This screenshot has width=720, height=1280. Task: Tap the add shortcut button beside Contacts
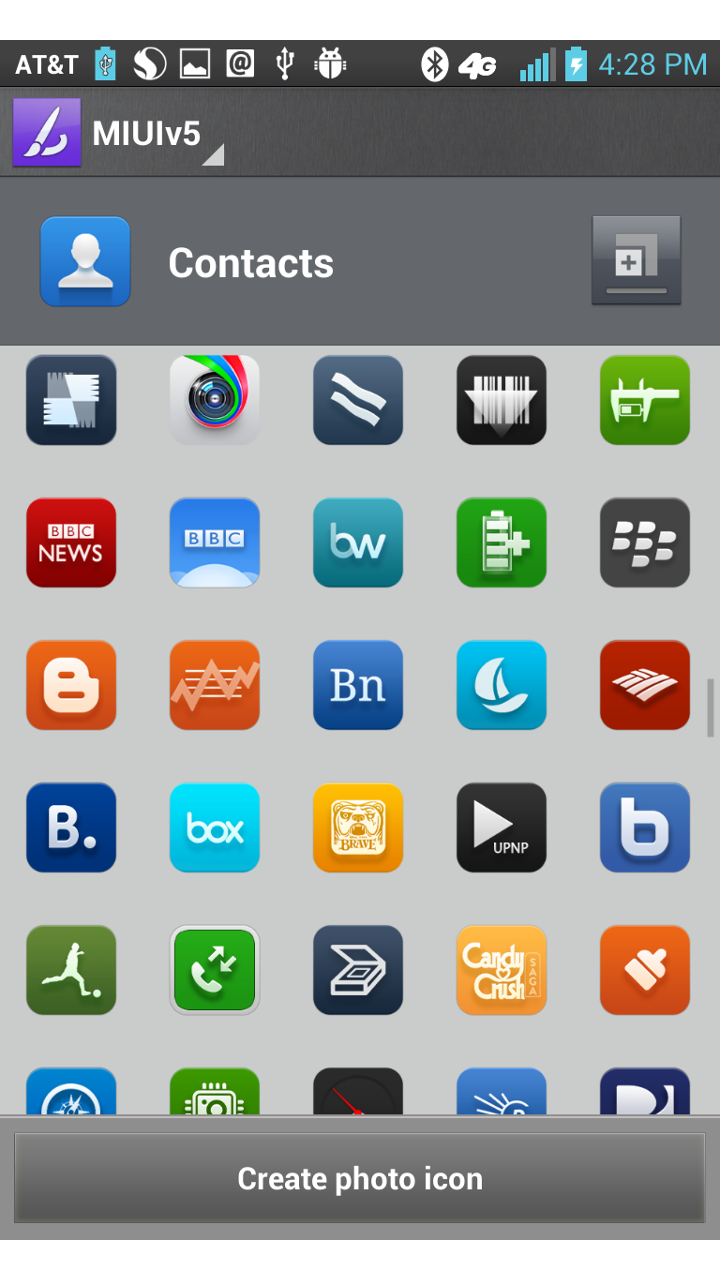point(636,261)
